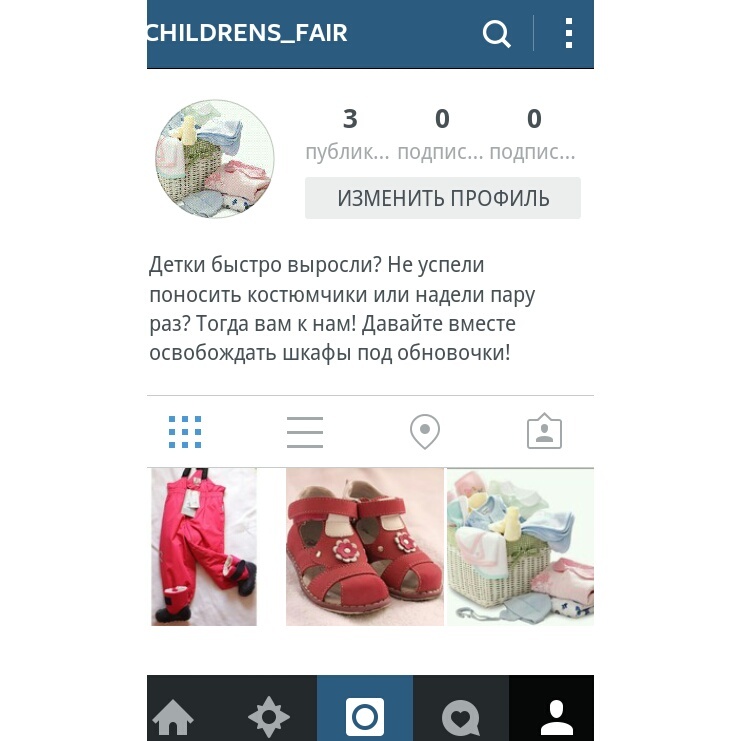Tap the ИЗМЕНИТЬ ПРОФИЛЬ button
Image resolution: width=741 pixels, height=741 pixels.
(x=442, y=198)
